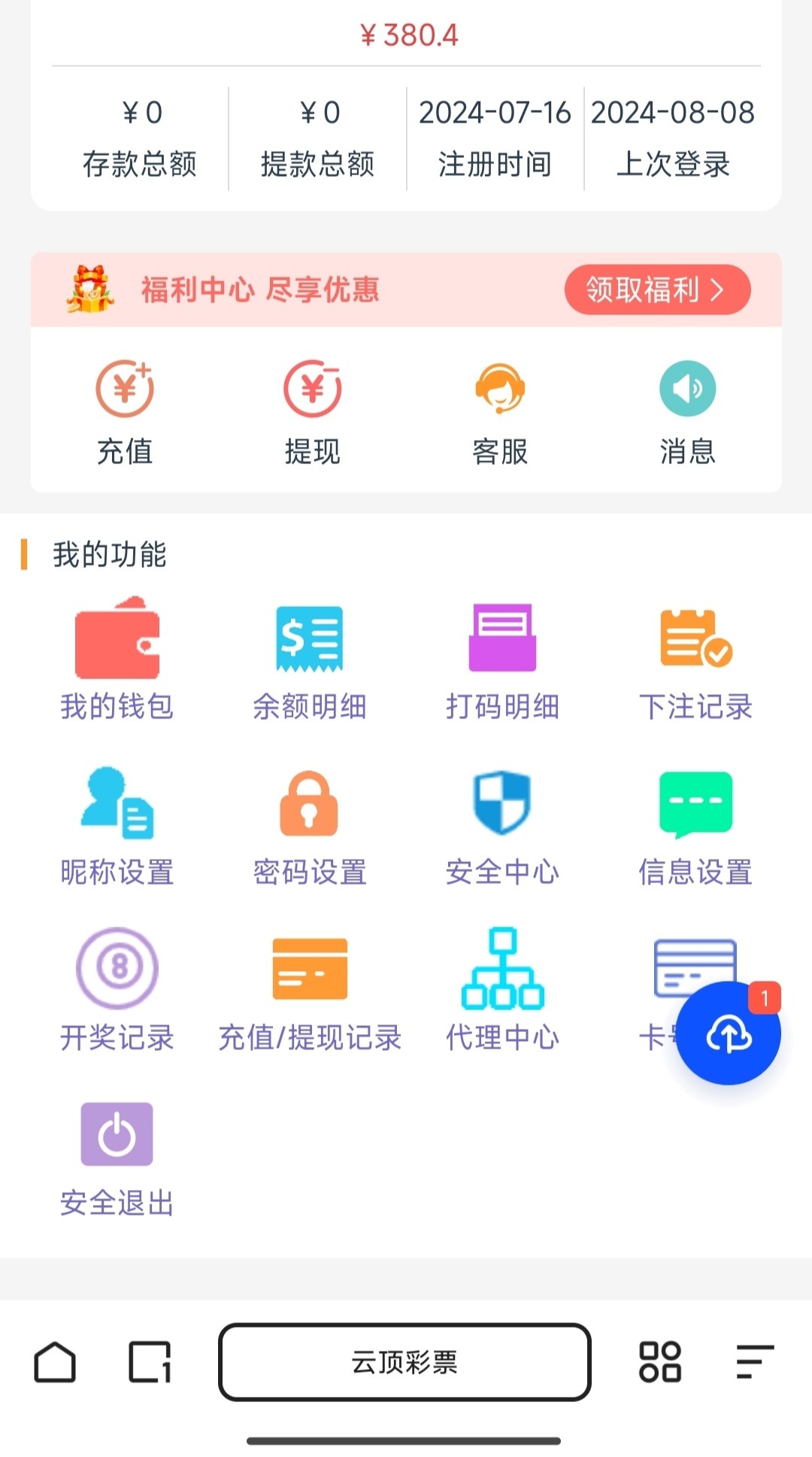Tap the 领取福利 button
The width and height of the screenshot is (812, 1457).
coord(656,290)
